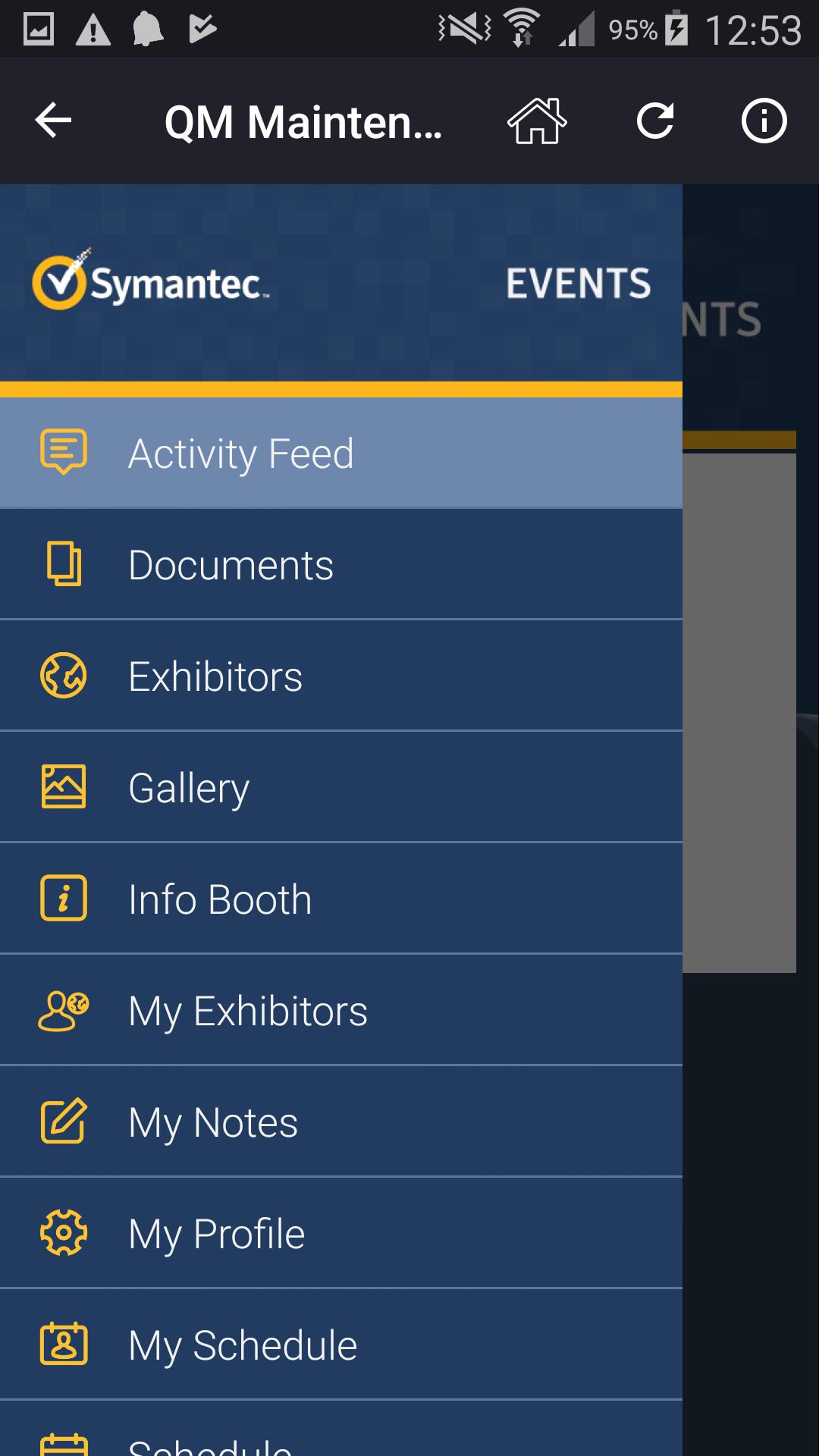Go back using the arrow icon
The image size is (819, 1456).
coord(53,121)
